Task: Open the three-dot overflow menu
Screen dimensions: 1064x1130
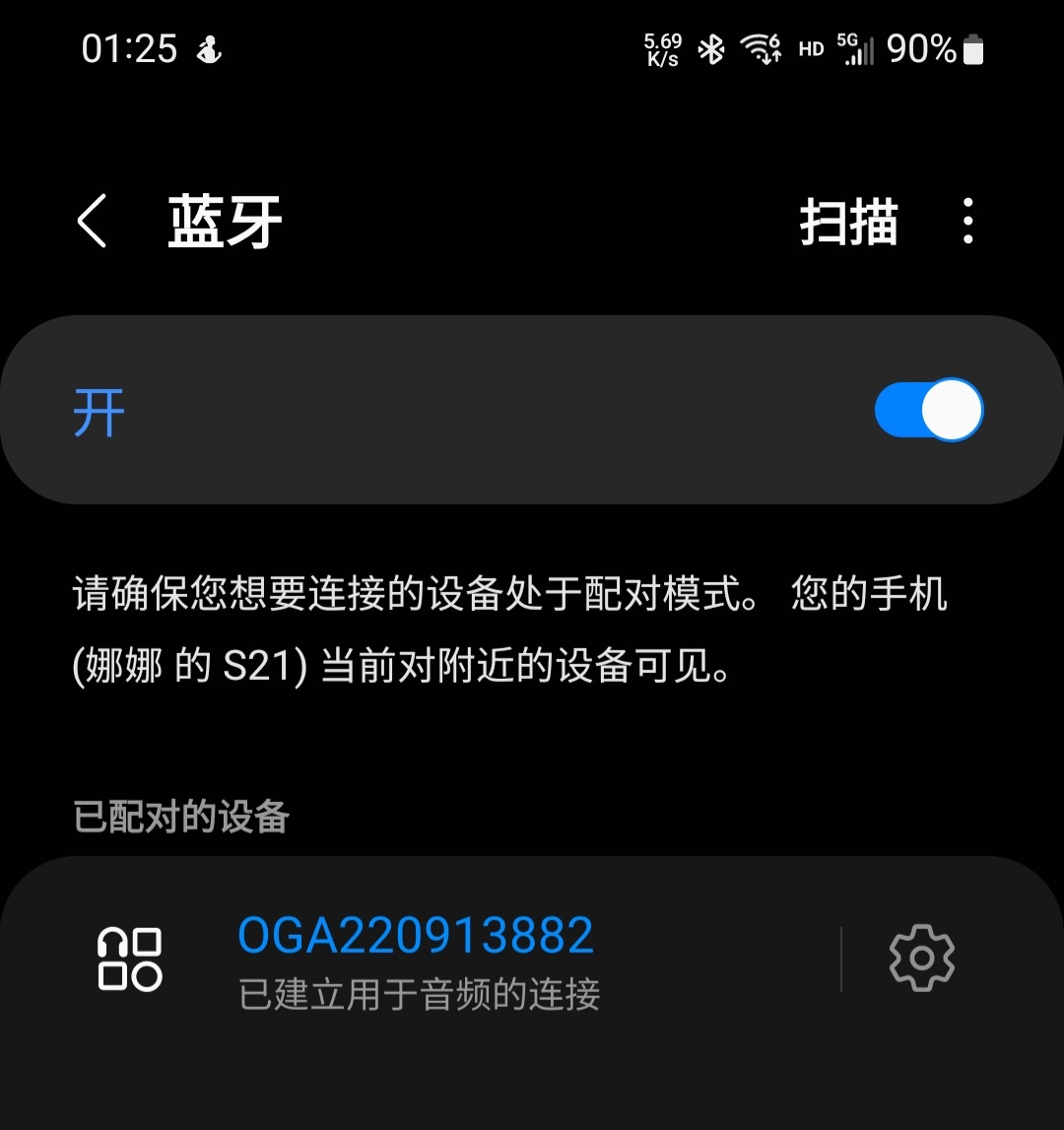Action: (967, 221)
